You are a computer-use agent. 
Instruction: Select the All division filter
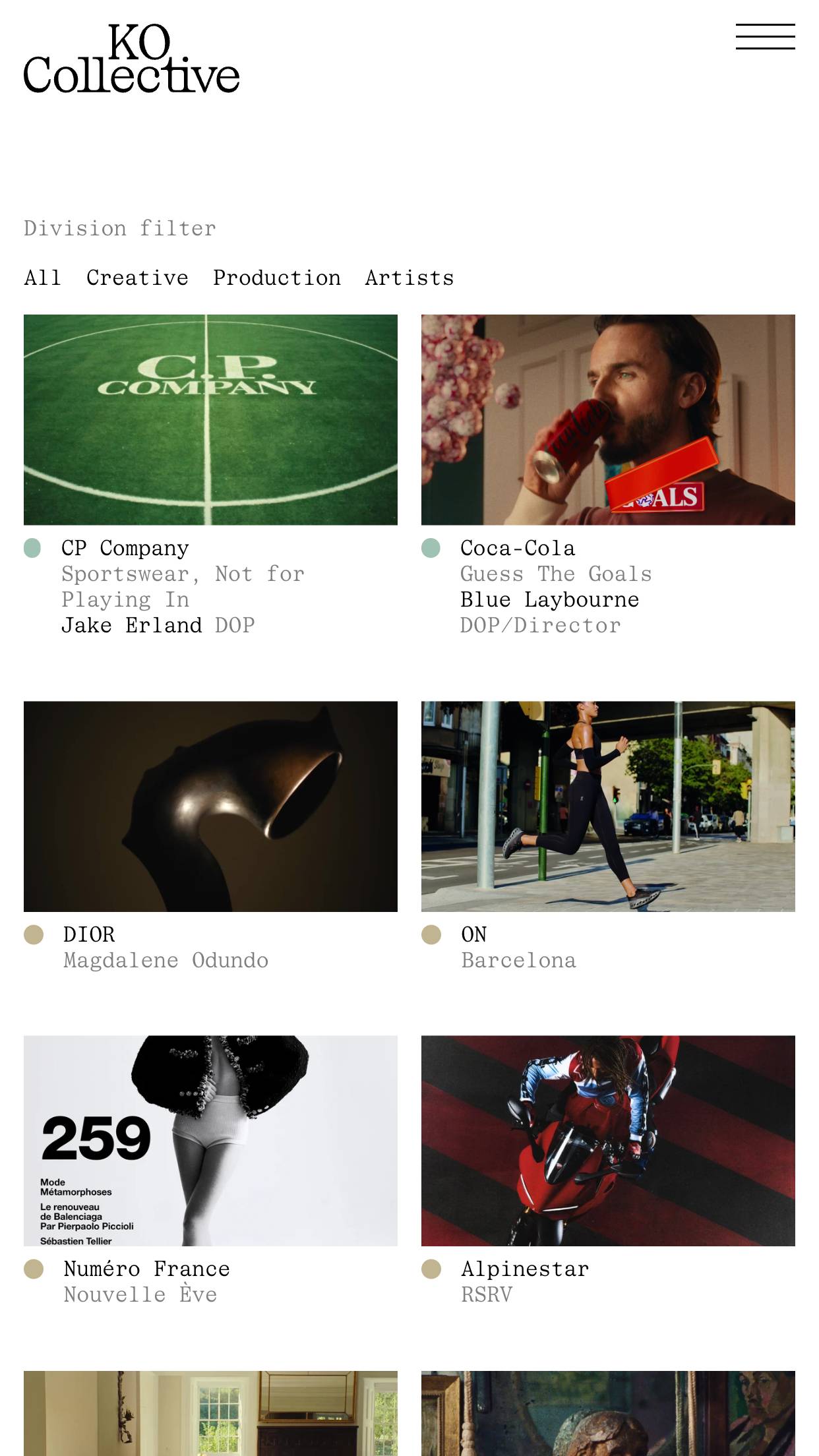(43, 278)
